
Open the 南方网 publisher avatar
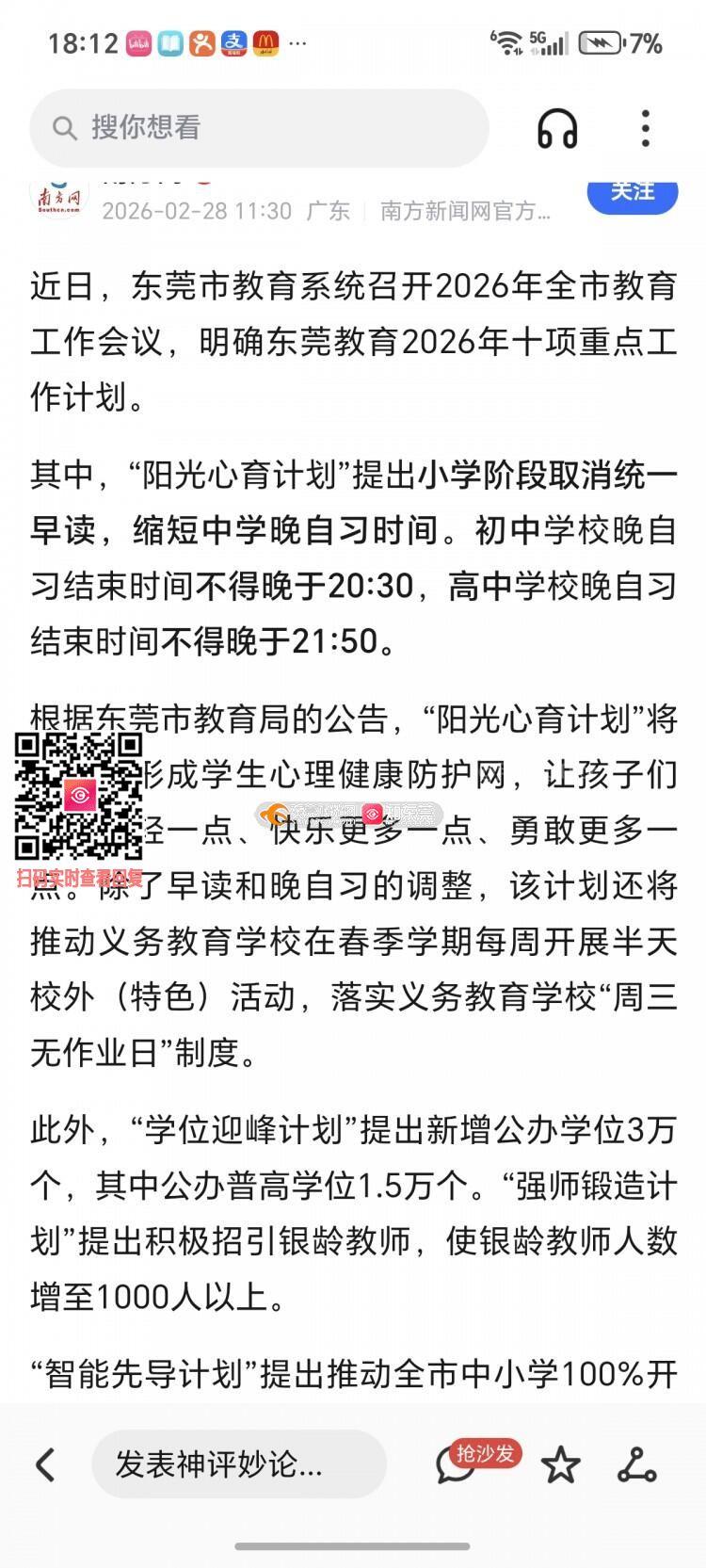point(58,198)
